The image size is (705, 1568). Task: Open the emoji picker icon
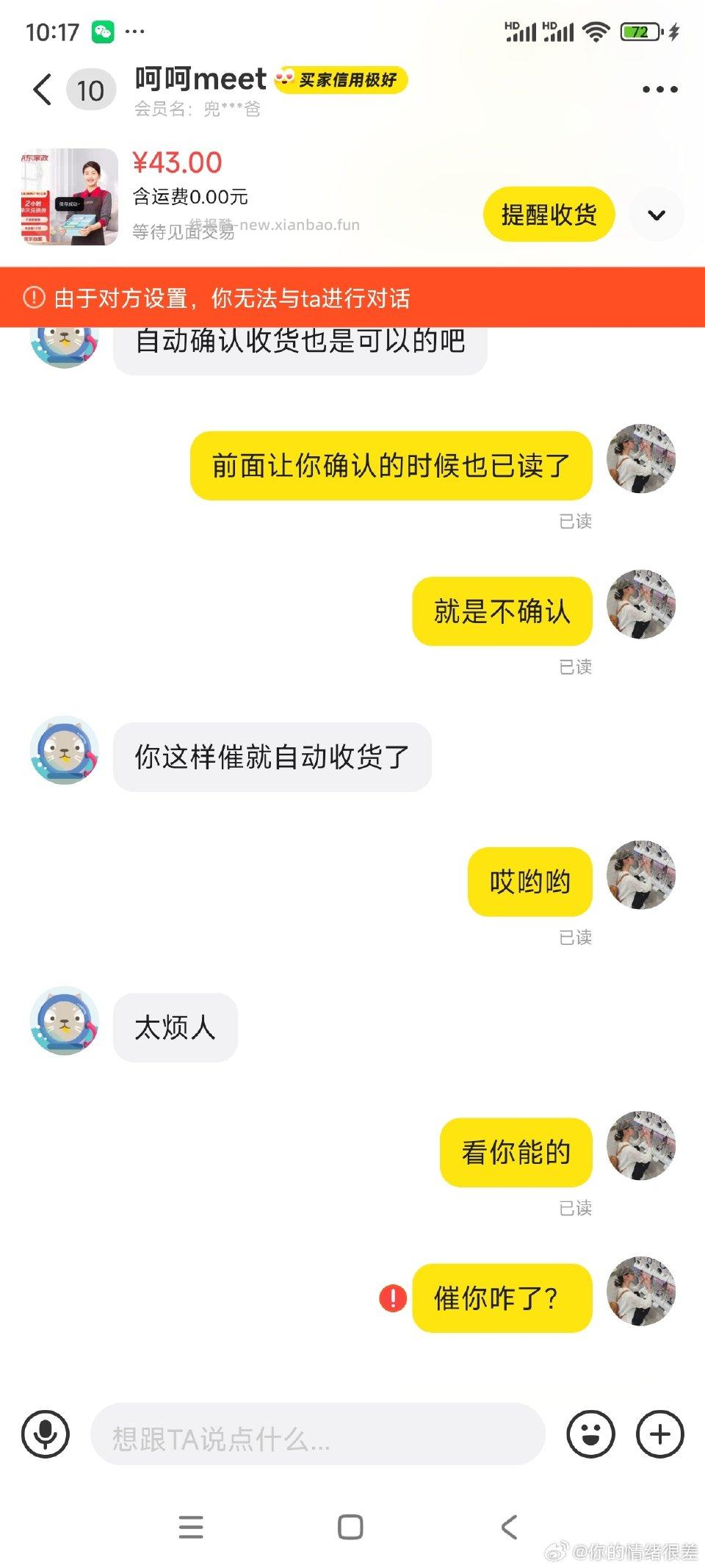[x=592, y=1434]
